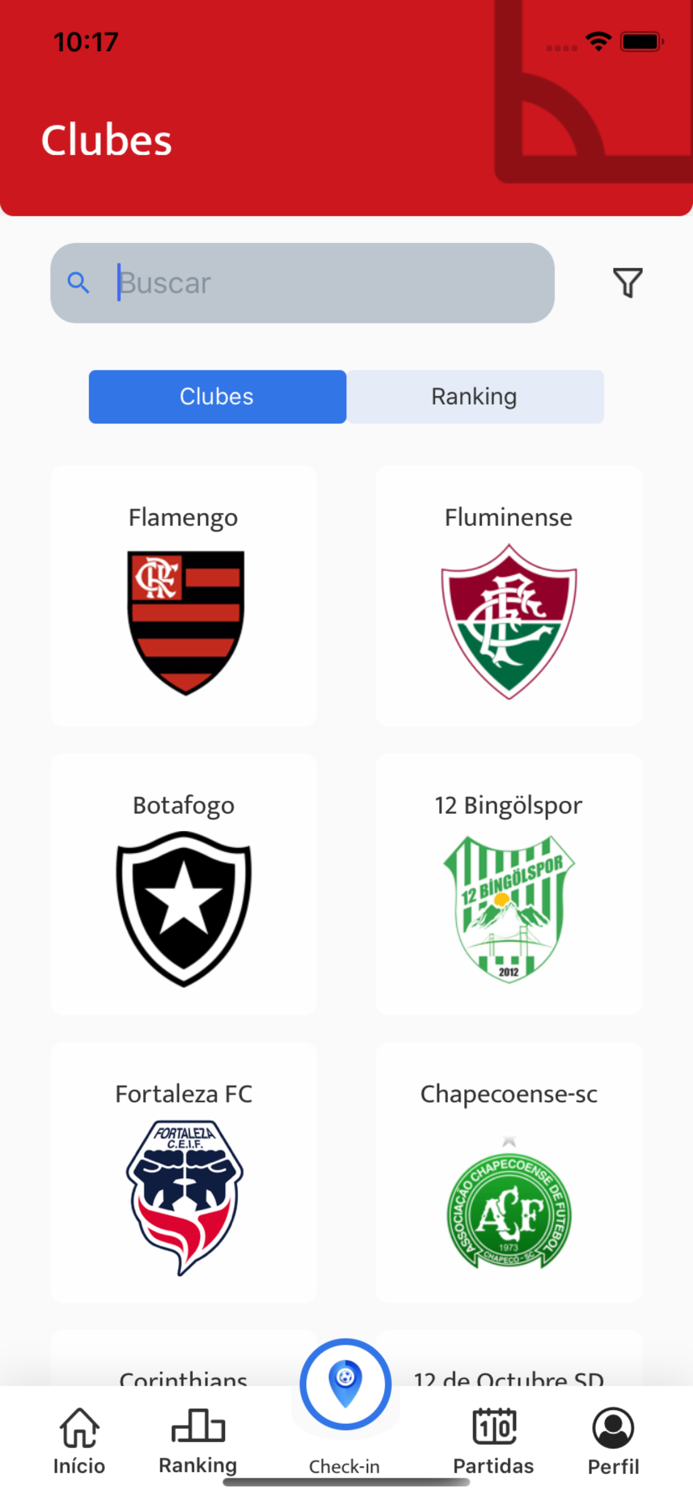Open the Chapecoense-sc club card

(x=509, y=1172)
